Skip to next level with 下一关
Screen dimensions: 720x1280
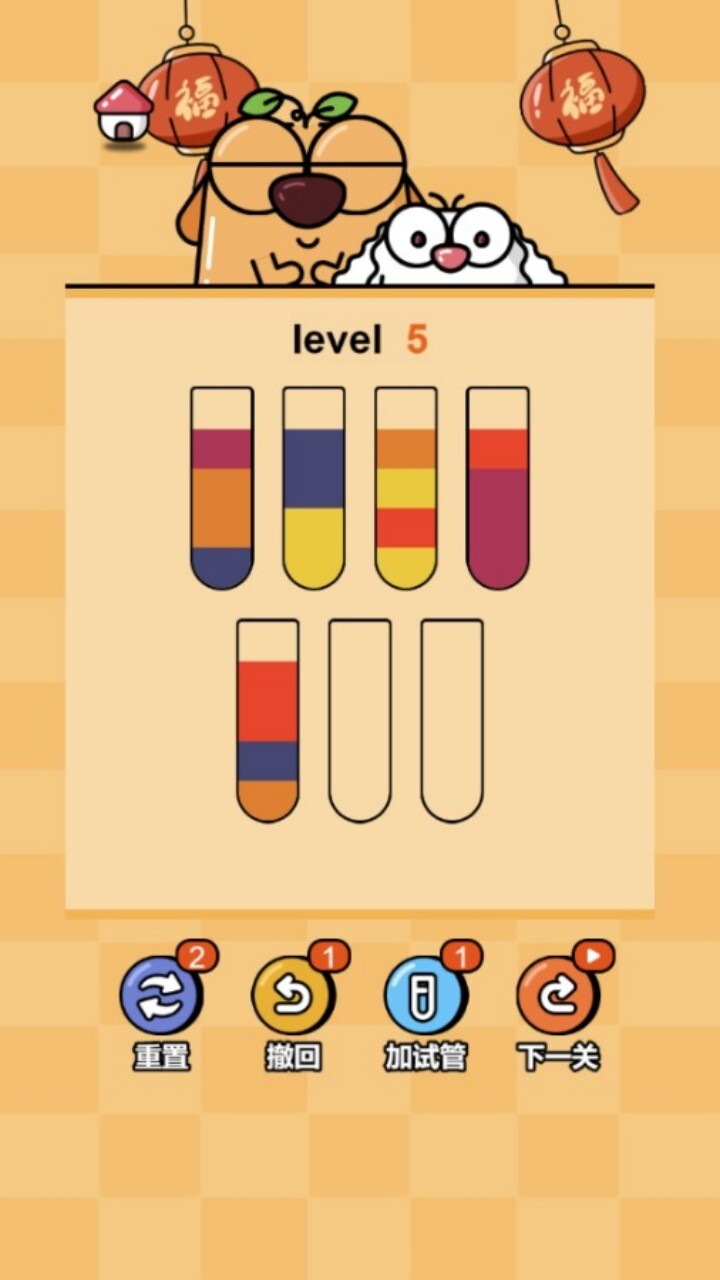pyautogui.click(x=557, y=996)
